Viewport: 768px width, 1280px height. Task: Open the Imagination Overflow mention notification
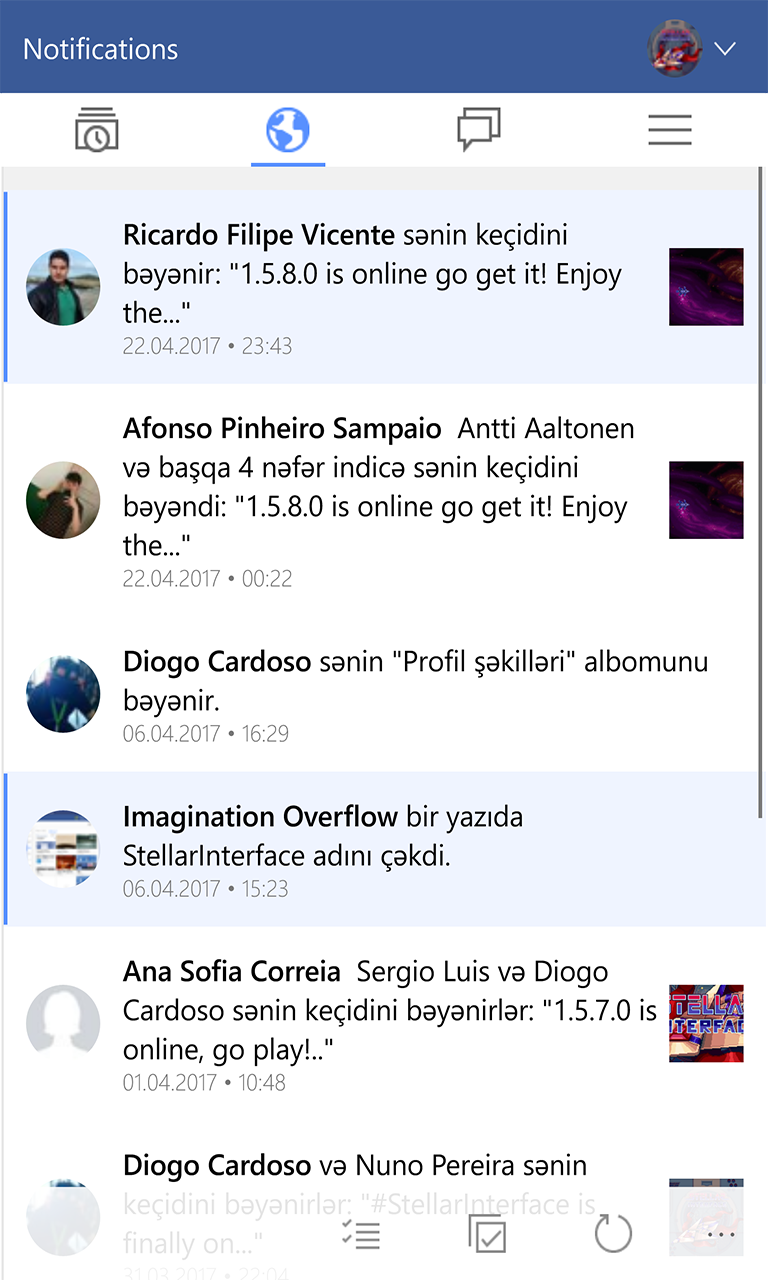380,850
